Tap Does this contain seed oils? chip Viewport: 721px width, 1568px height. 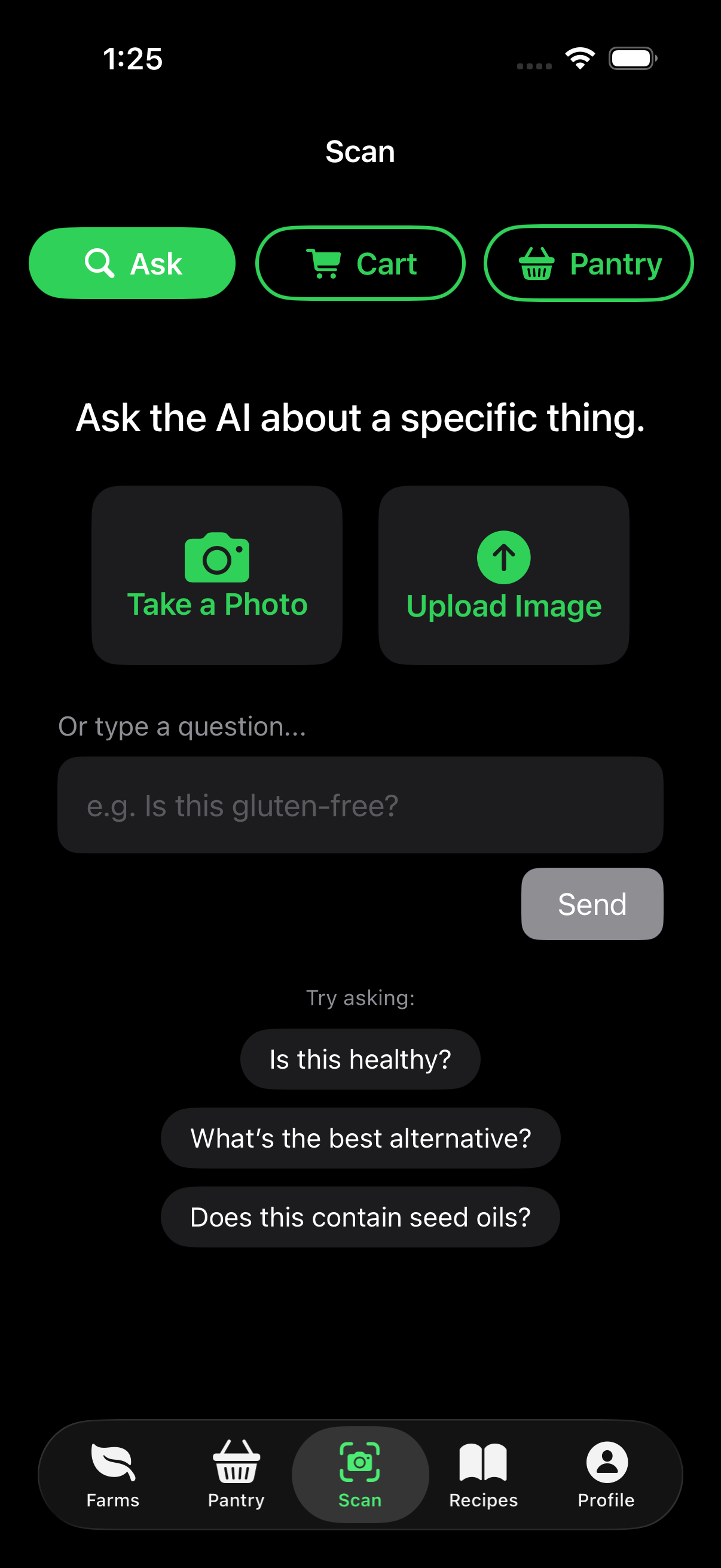click(x=360, y=1217)
